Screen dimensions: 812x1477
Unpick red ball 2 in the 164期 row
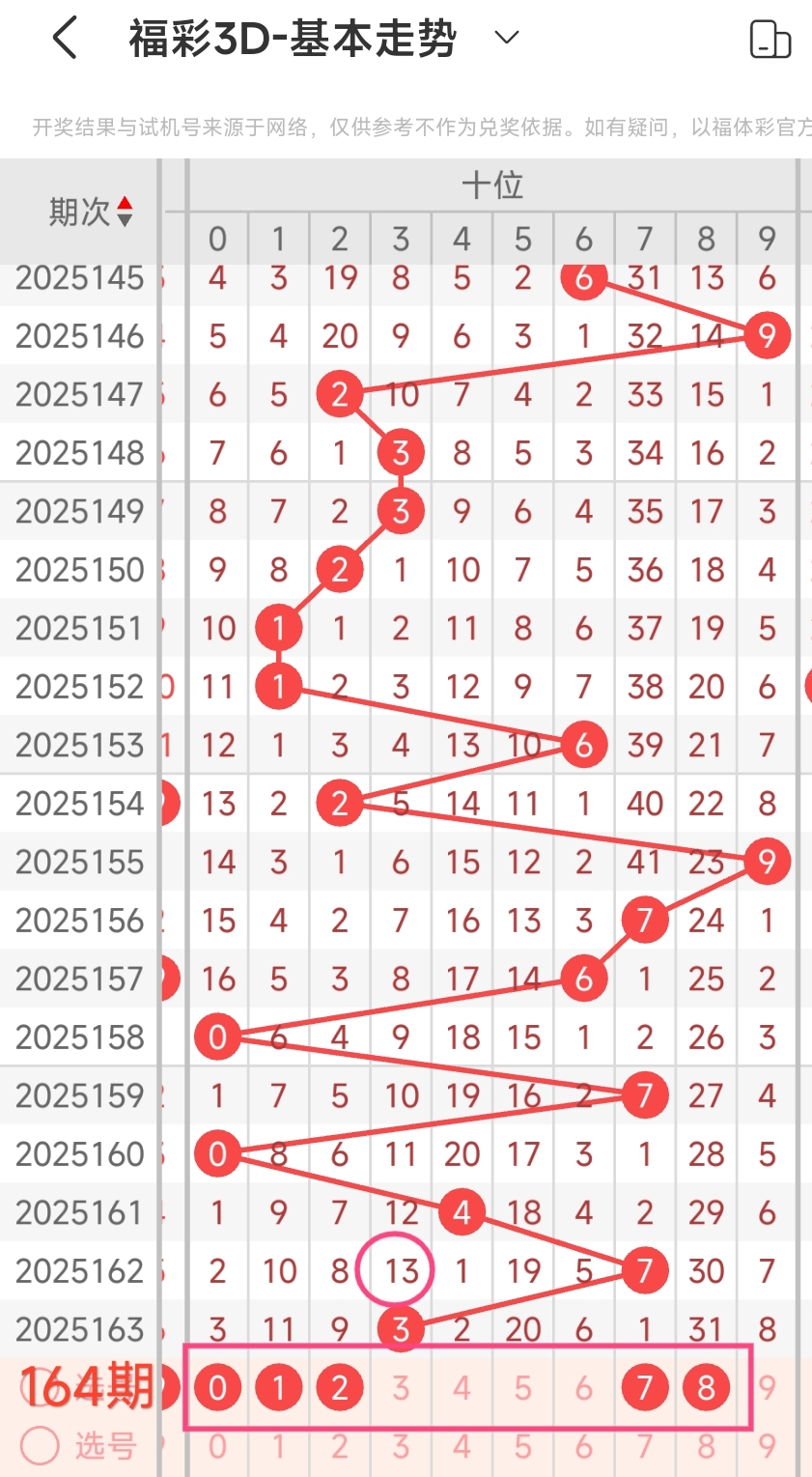pyautogui.click(x=340, y=1388)
